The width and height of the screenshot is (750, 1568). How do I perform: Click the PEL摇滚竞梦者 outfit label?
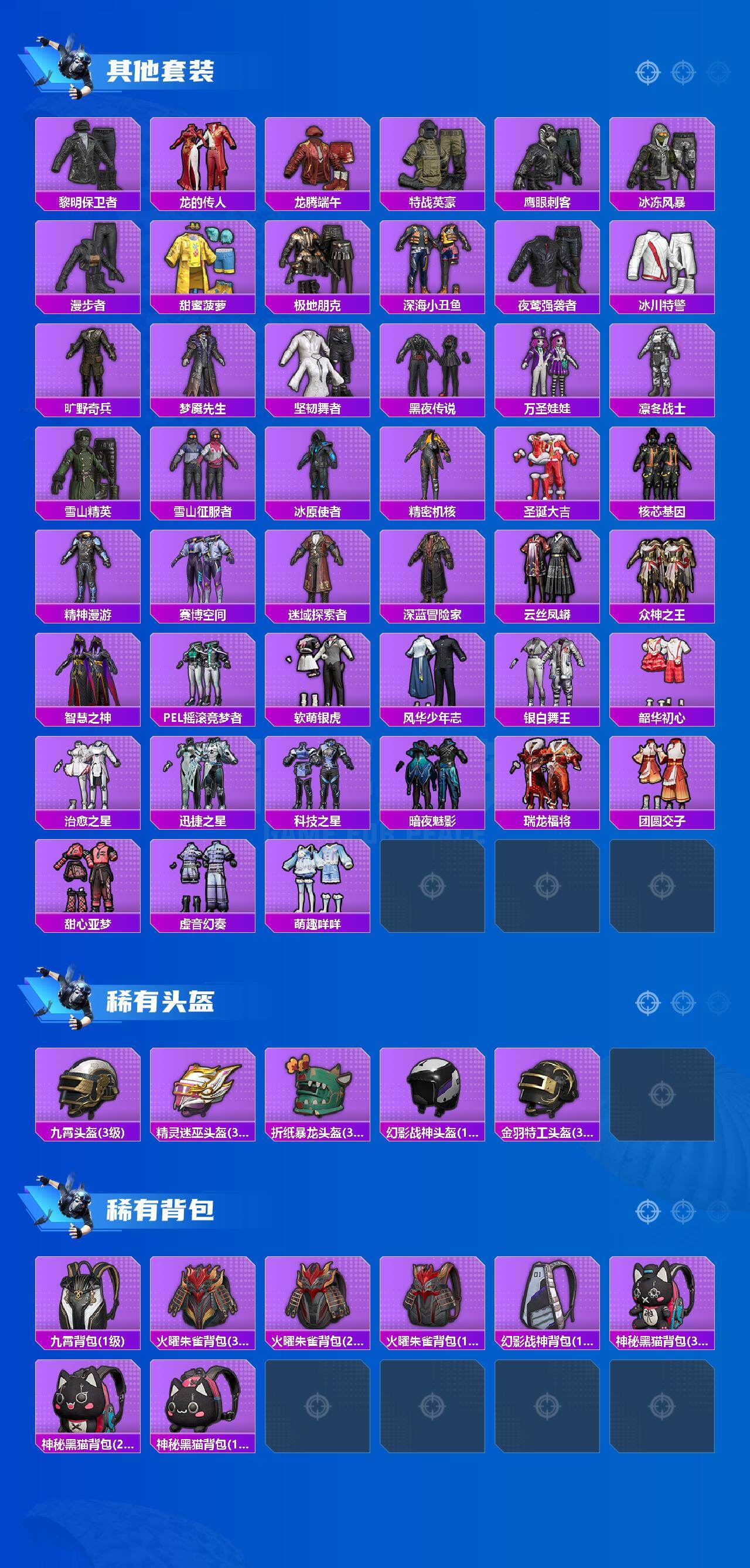point(204,718)
